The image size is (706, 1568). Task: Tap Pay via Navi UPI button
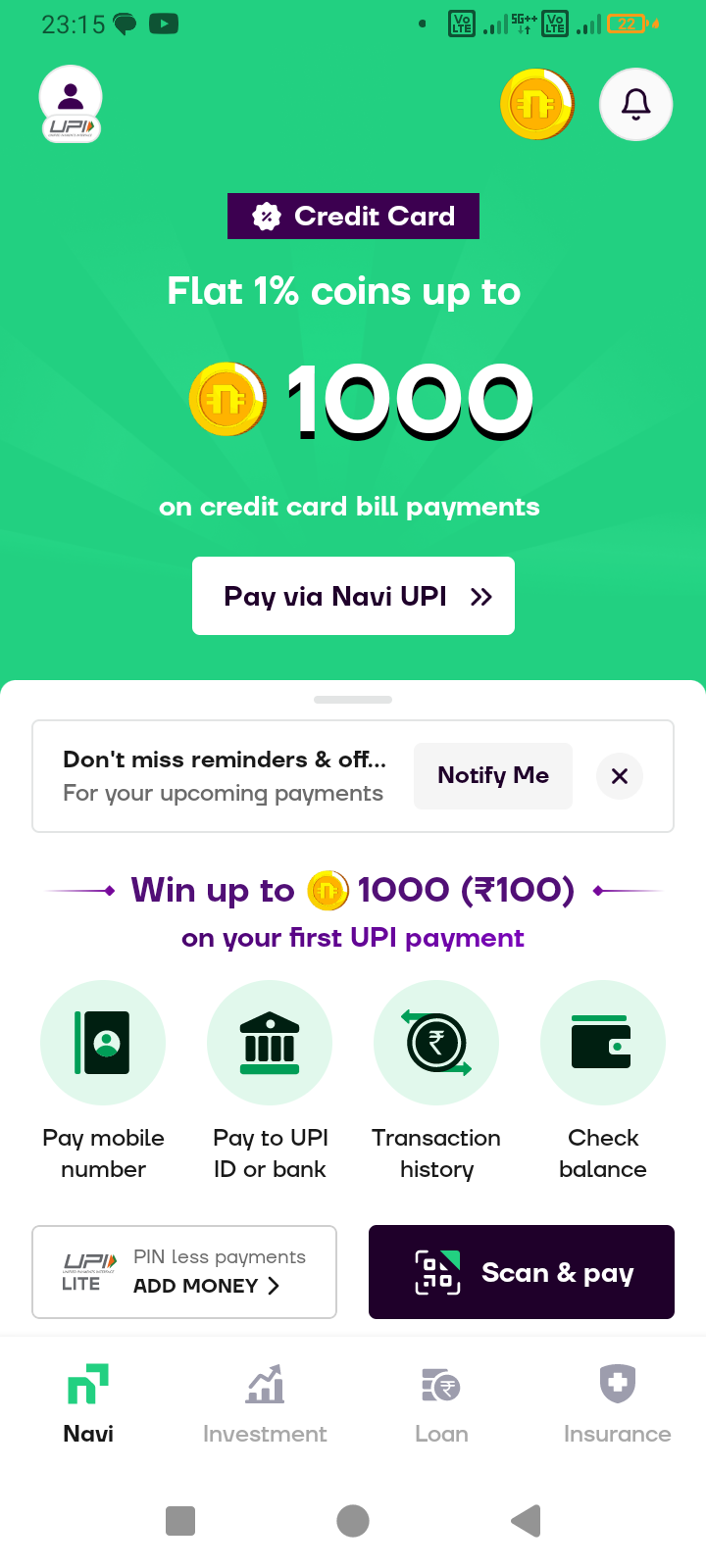353,596
